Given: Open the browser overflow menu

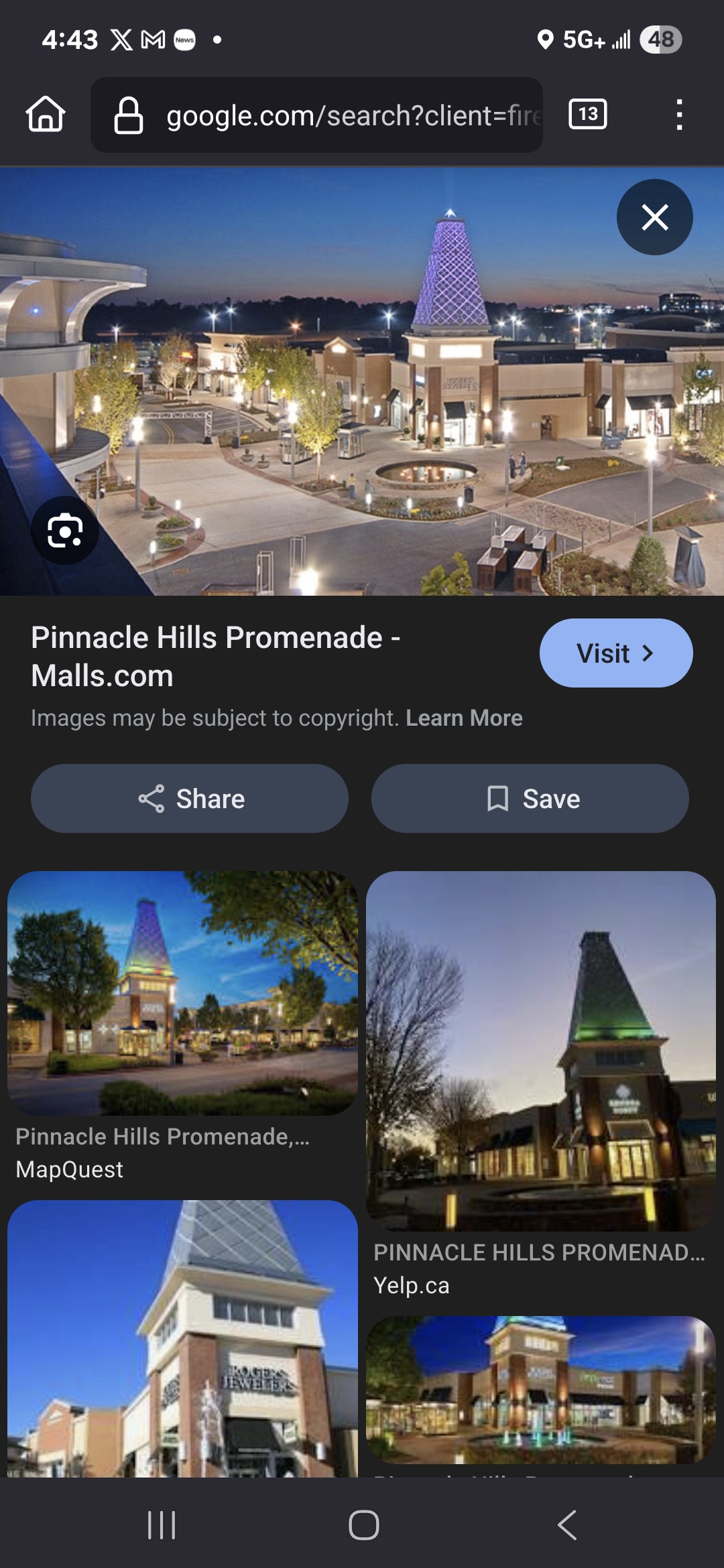Looking at the screenshot, I should click(x=679, y=115).
